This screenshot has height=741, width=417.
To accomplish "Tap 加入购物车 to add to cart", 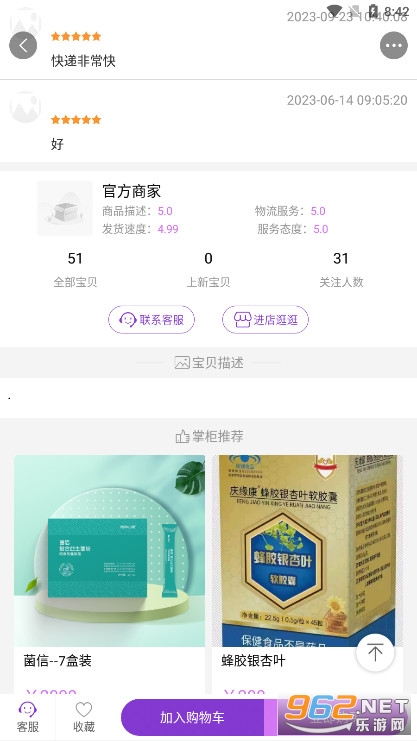I will pyautogui.click(x=192, y=717).
